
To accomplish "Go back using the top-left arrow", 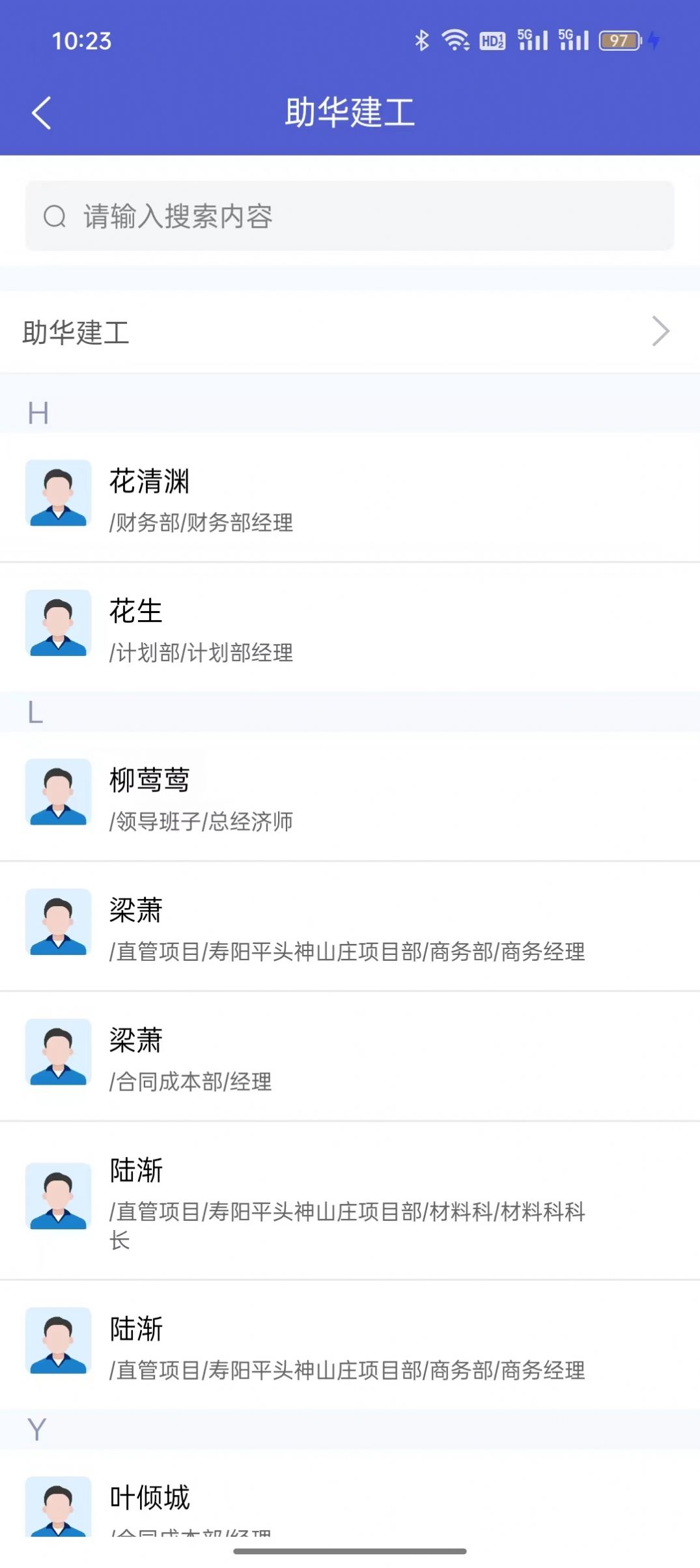I will tap(42, 113).
